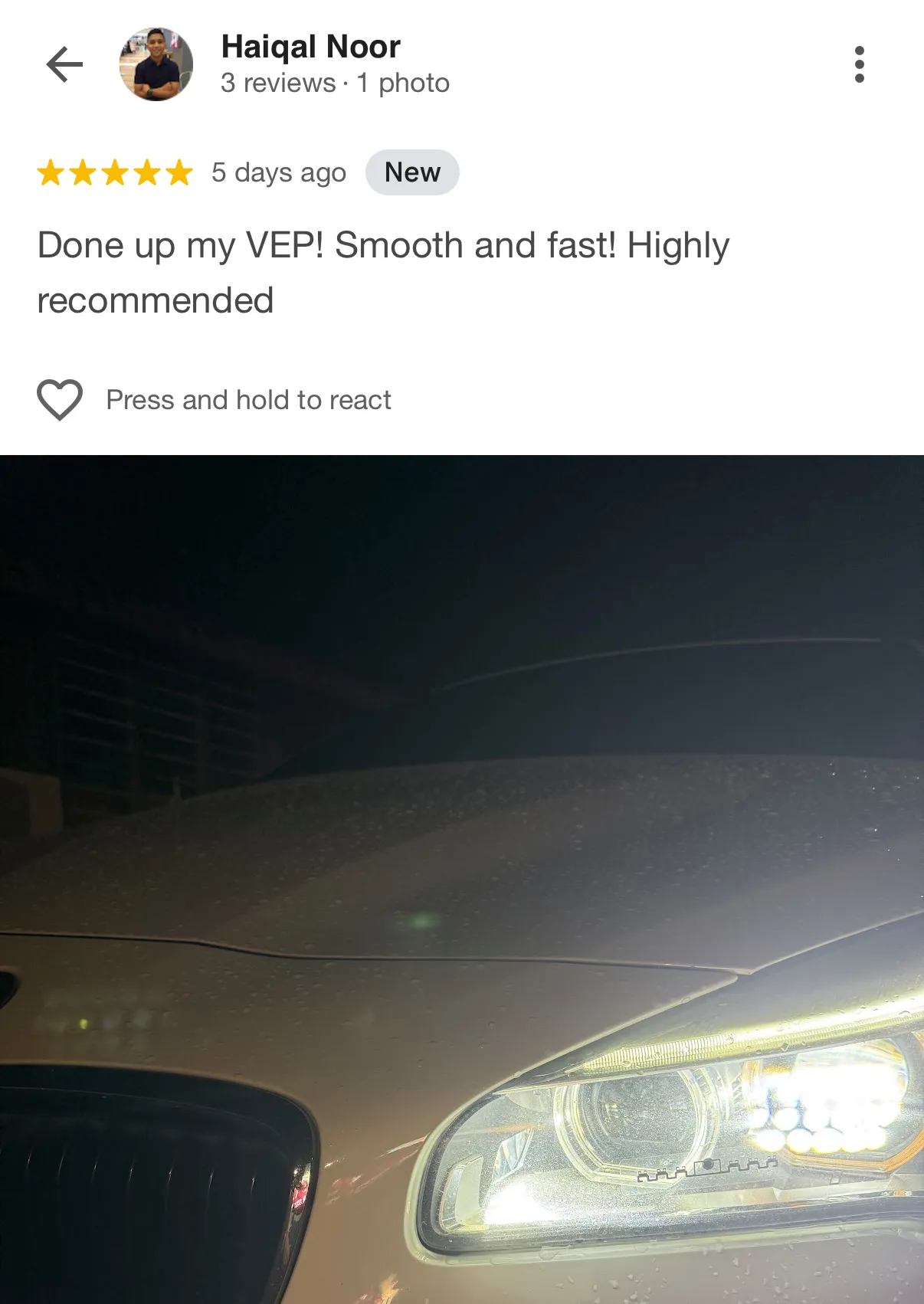Click the second star in the rating row

point(83,172)
